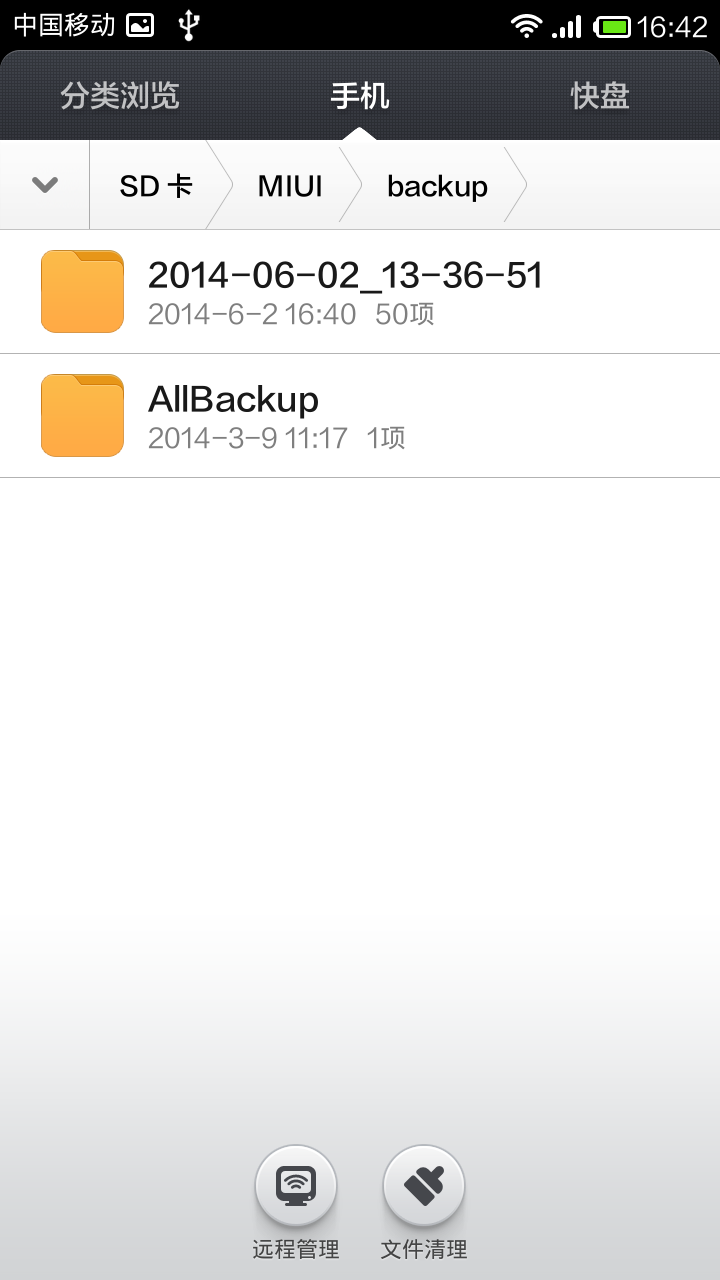The height and width of the screenshot is (1280, 720).
Task: Jump to the MIUI folder breadcrumb
Action: tap(290, 186)
